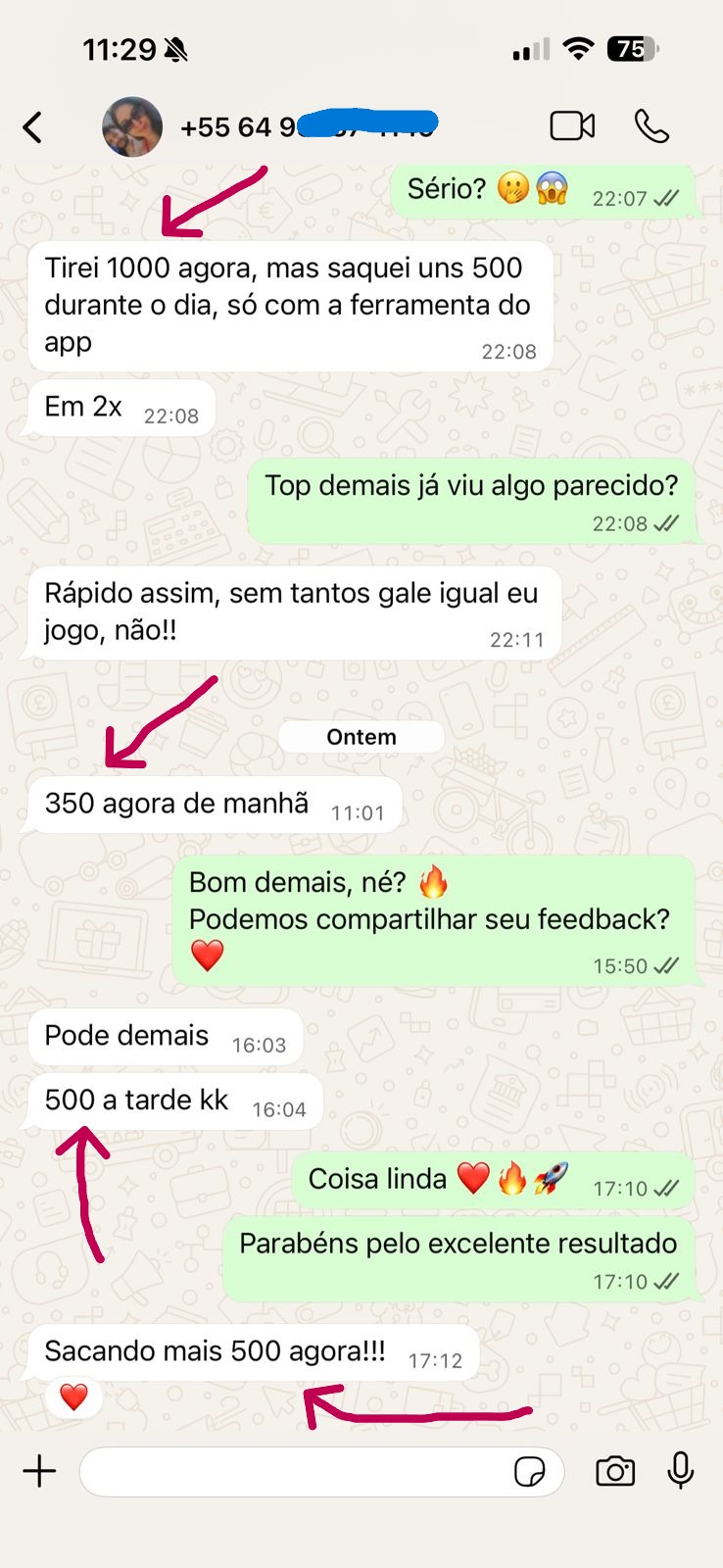Open the attachment menu with the plus icon
The width and height of the screenshot is (723, 1568).
click(x=39, y=1471)
